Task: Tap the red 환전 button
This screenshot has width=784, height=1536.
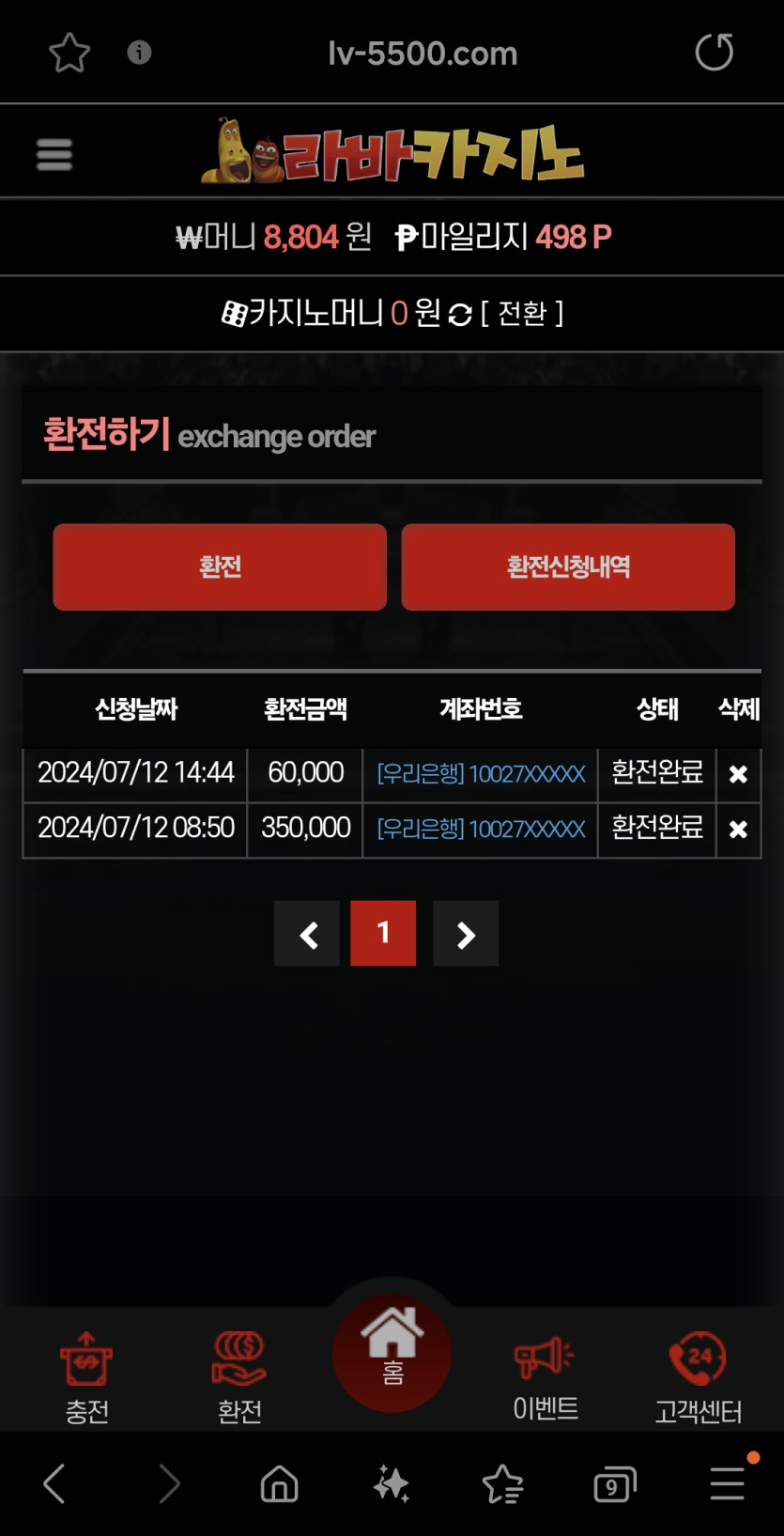Action: [x=220, y=567]
